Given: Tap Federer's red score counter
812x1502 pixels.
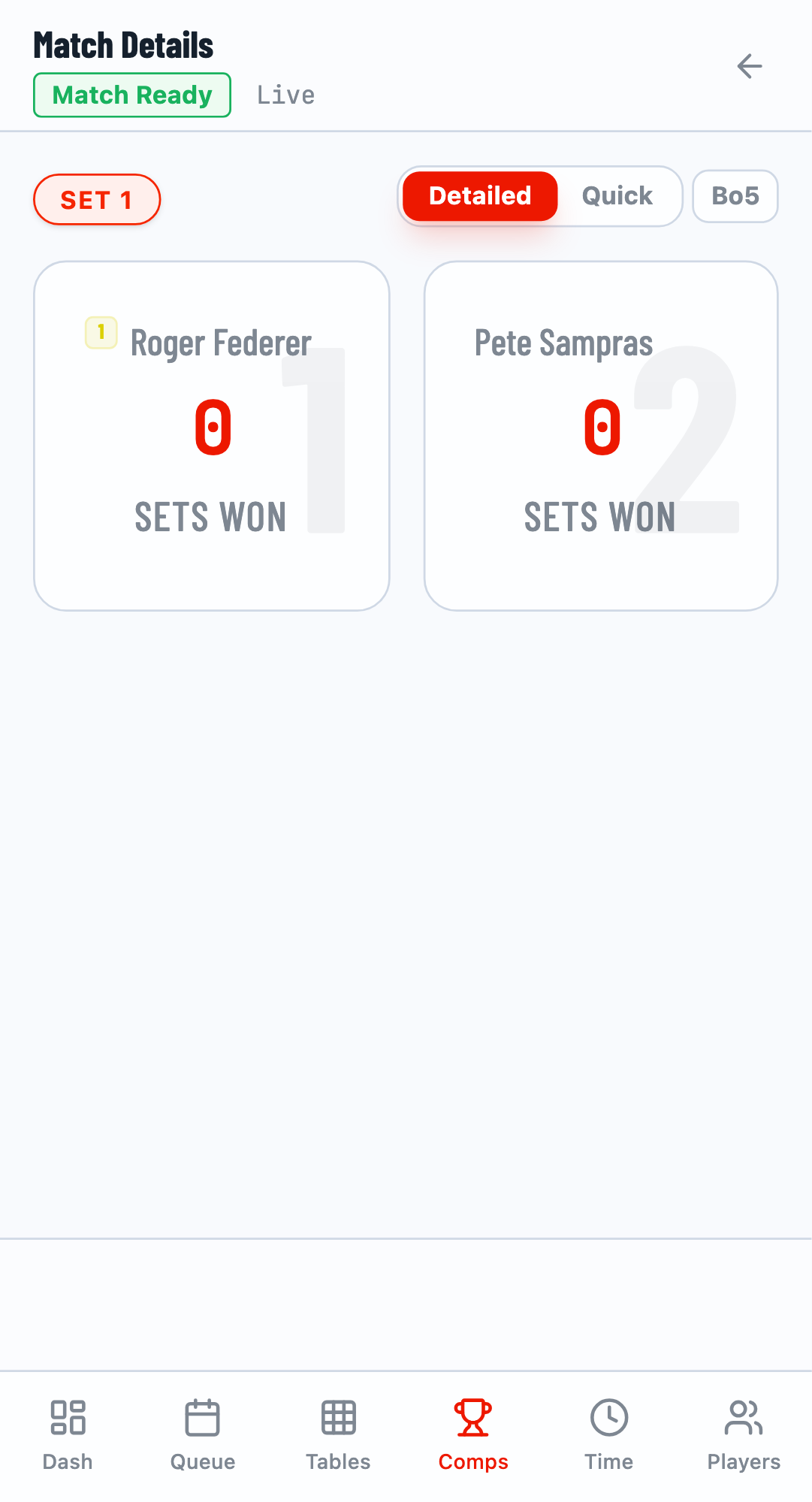Looking at the screenshot, I should pyautogui.click(x=212, y=428).
